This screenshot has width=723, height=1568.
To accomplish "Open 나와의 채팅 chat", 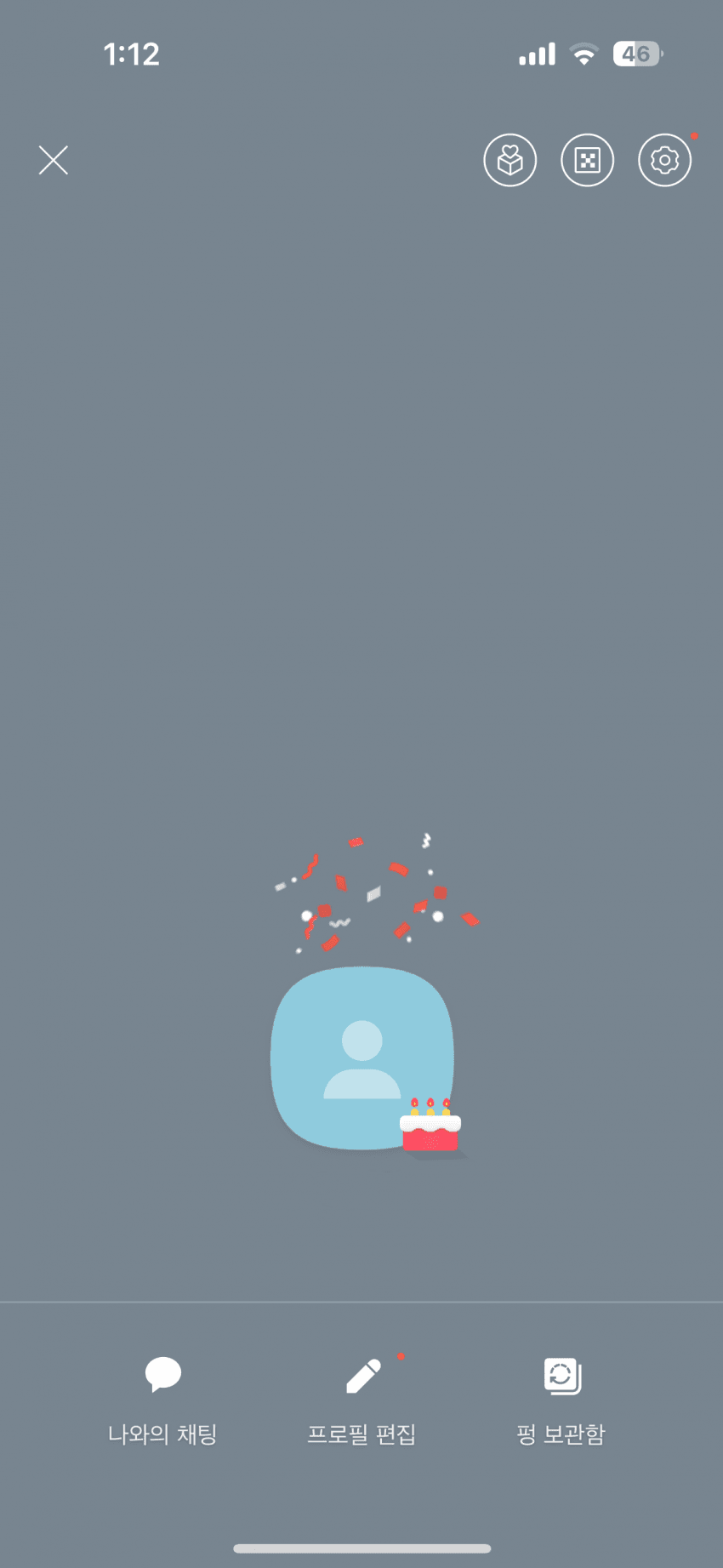I will [x=162, y=1400].
